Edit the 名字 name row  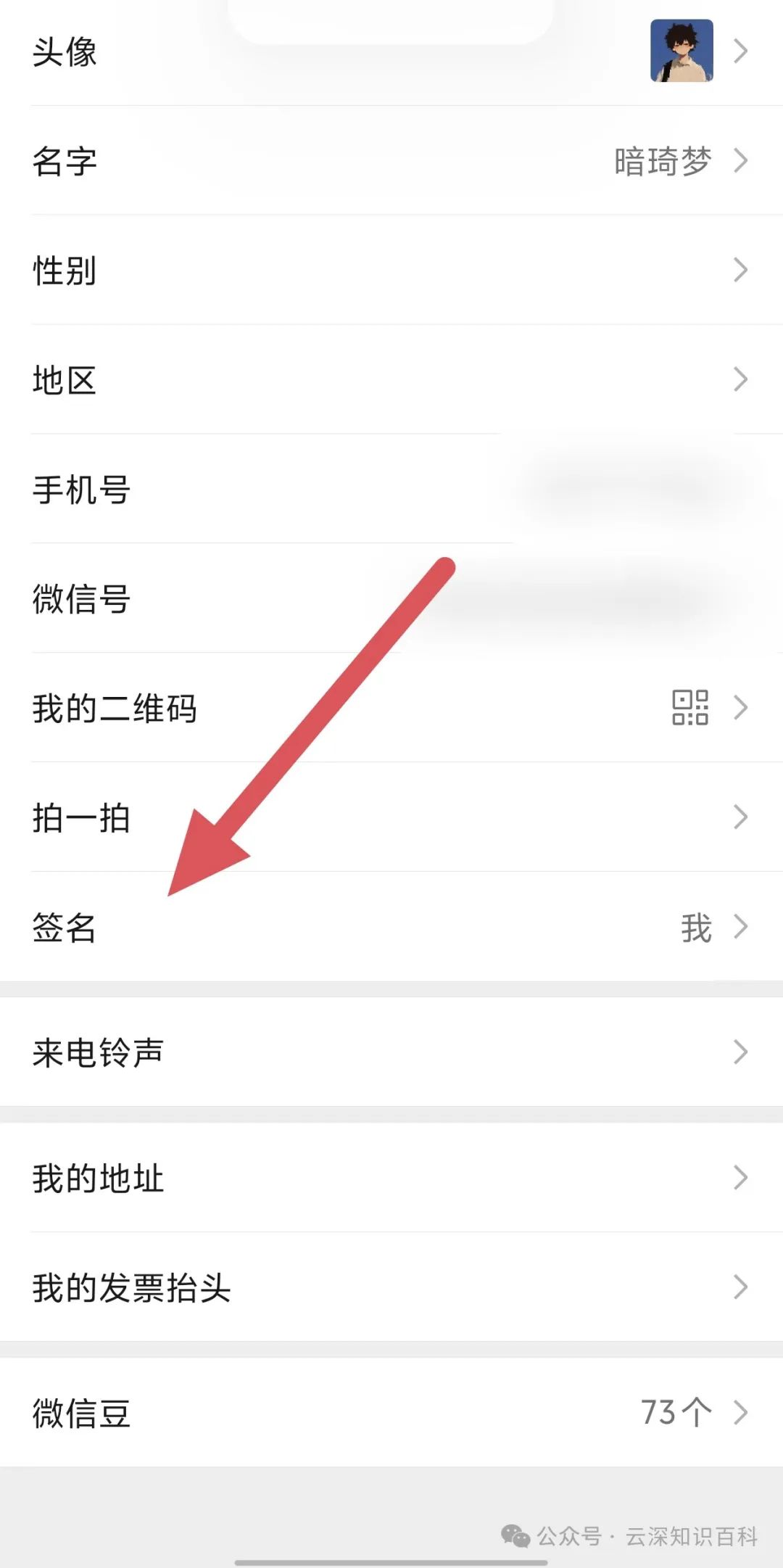391,161
